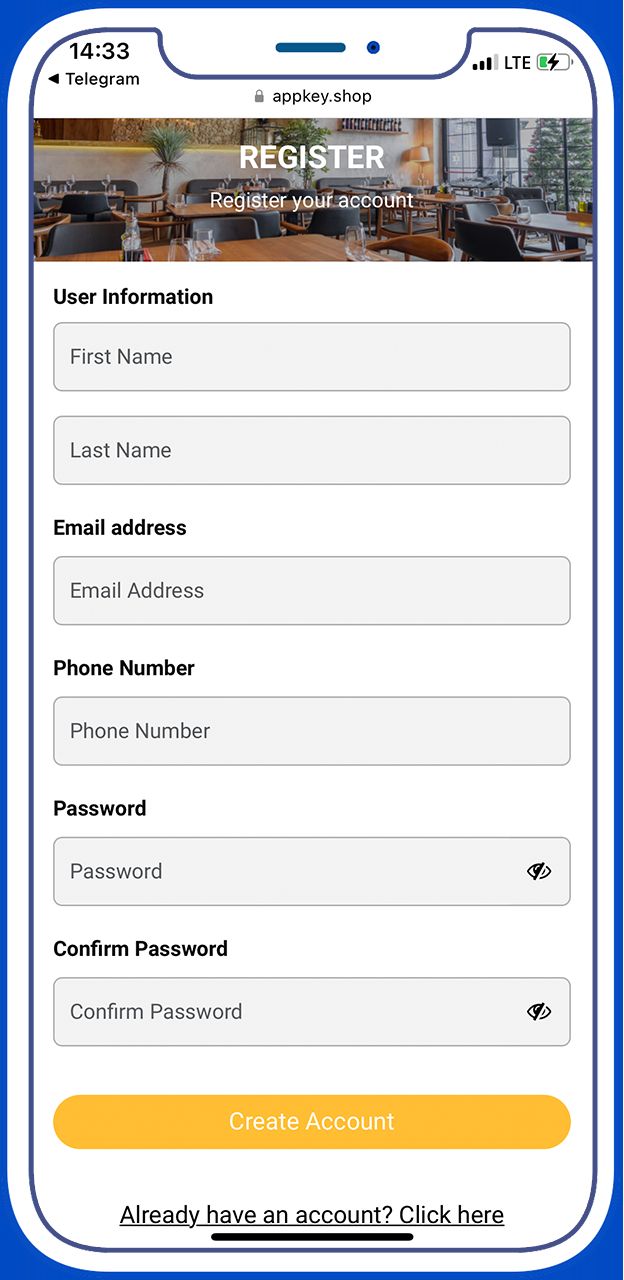624x1280 pixels.
Task: Show password in the Password field
Action: point(539,871)
